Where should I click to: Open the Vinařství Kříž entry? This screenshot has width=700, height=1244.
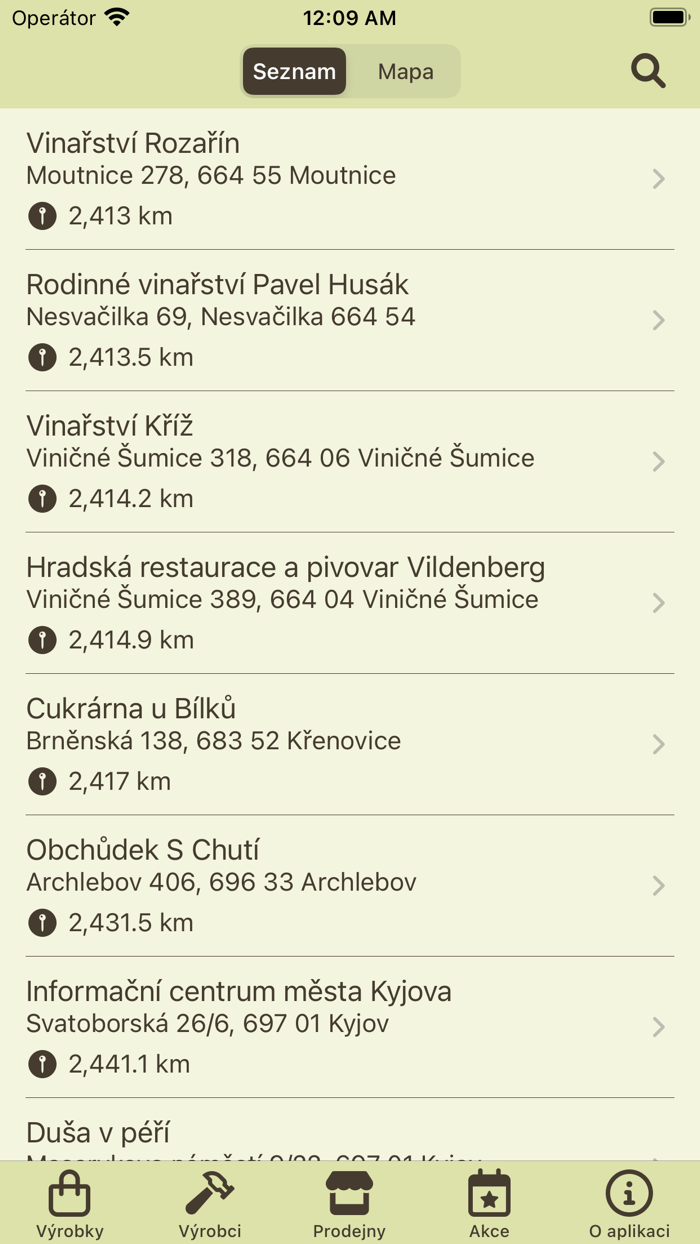[350, 462]
